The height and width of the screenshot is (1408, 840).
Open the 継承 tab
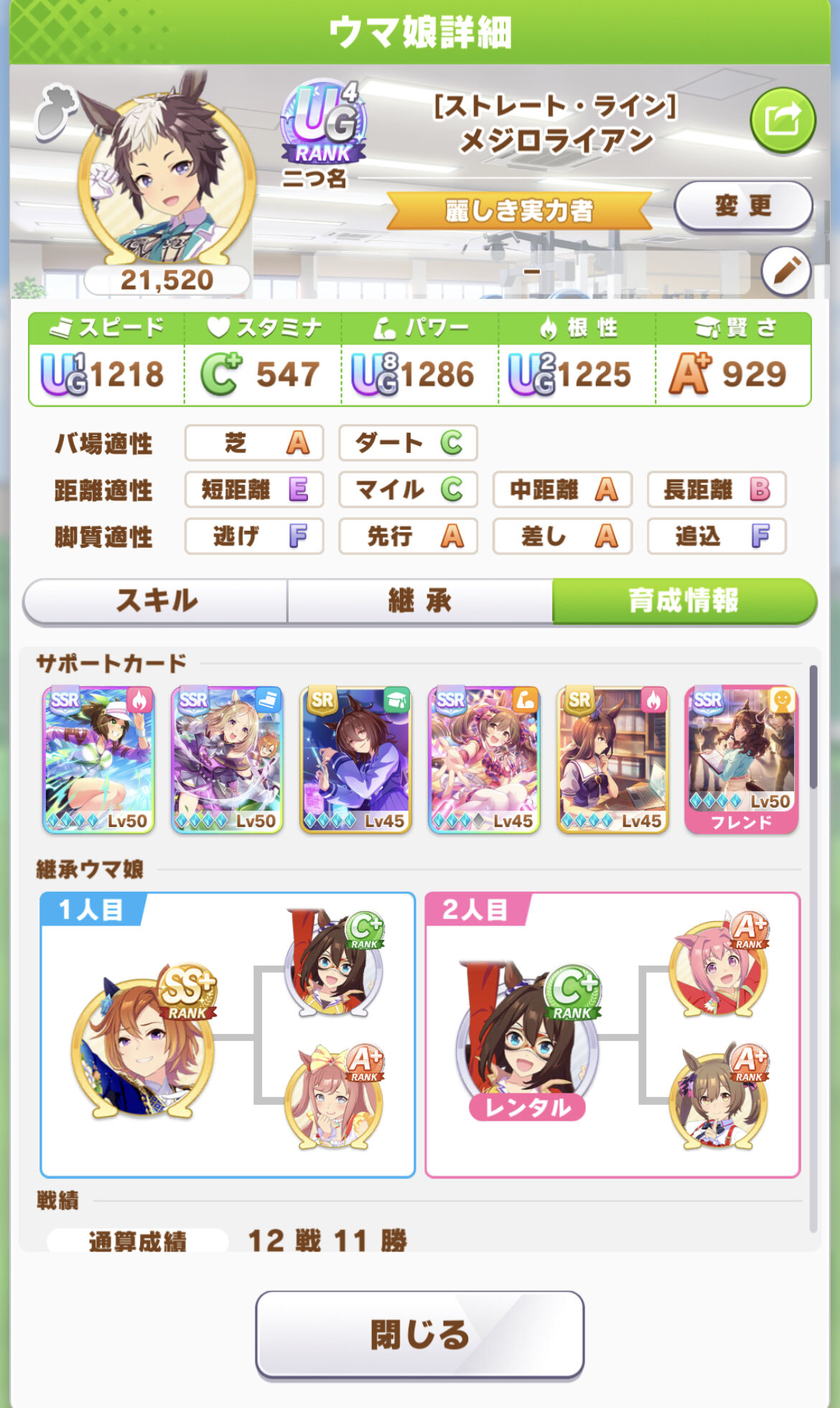420,601
